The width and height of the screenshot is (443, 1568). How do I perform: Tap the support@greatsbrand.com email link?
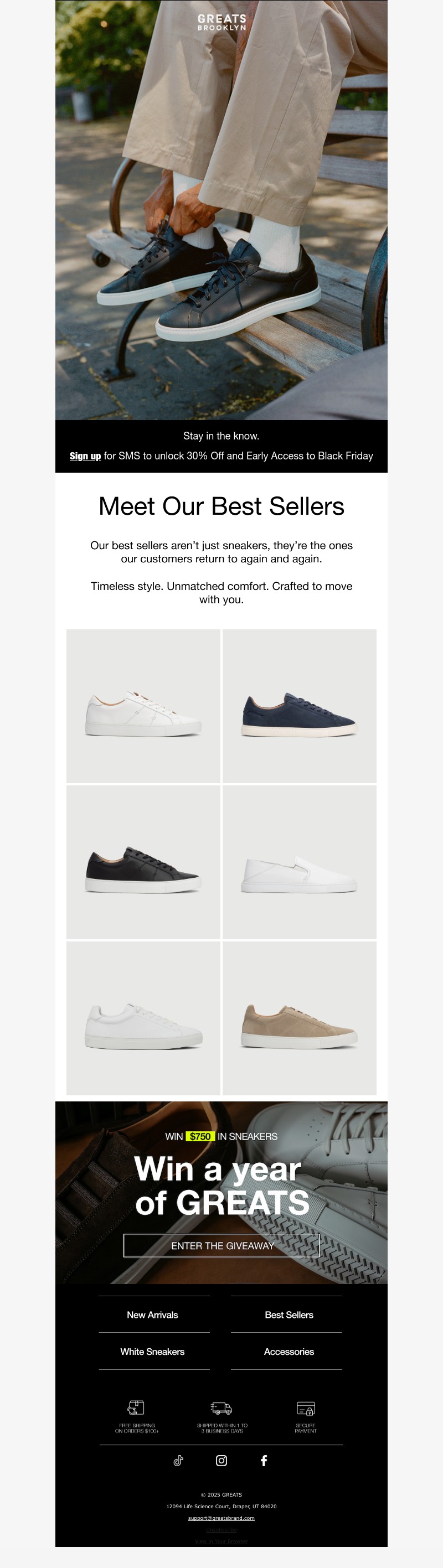point(221,1518)
